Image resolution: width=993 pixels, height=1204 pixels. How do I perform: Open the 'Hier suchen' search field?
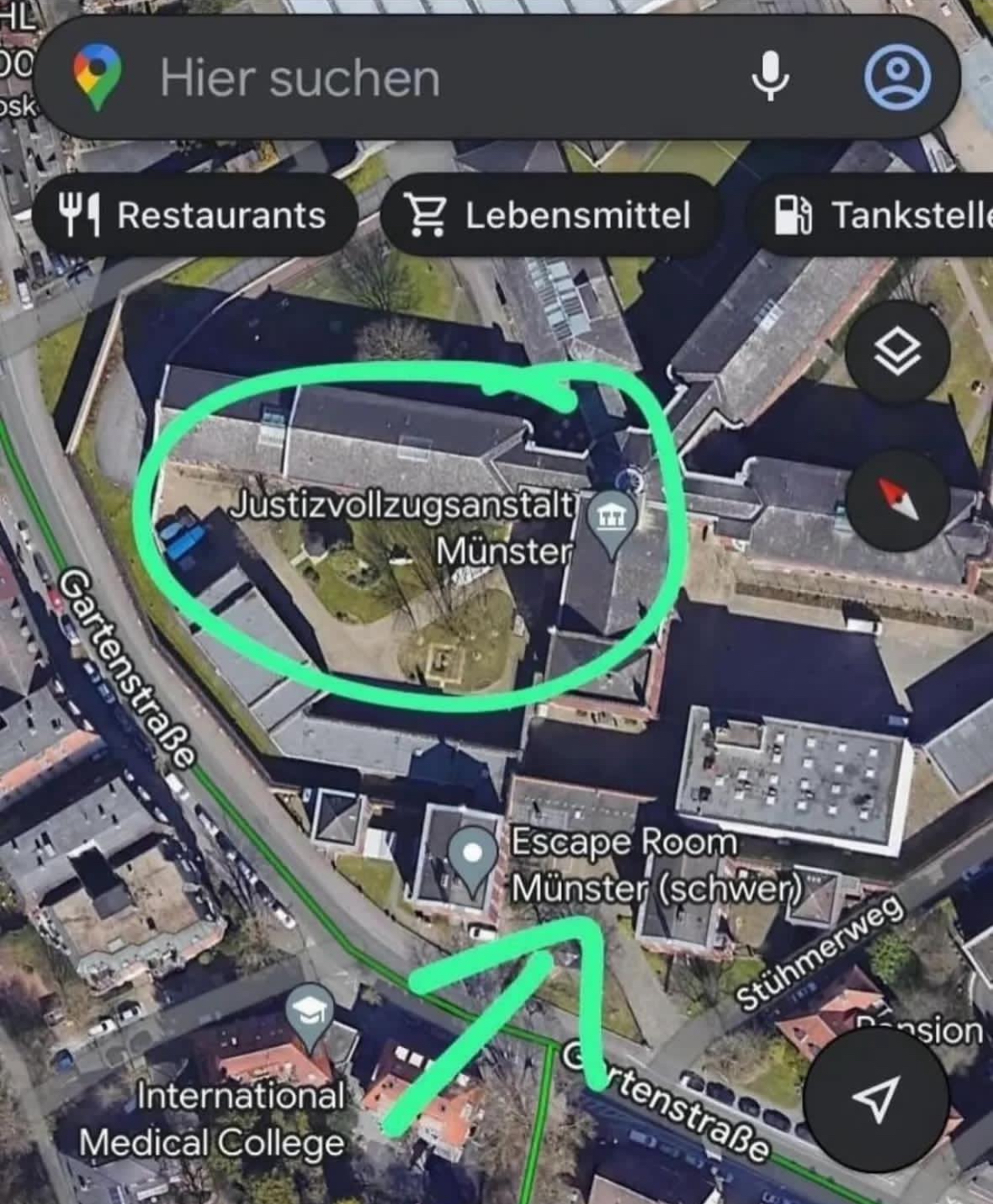coord(387,77)
